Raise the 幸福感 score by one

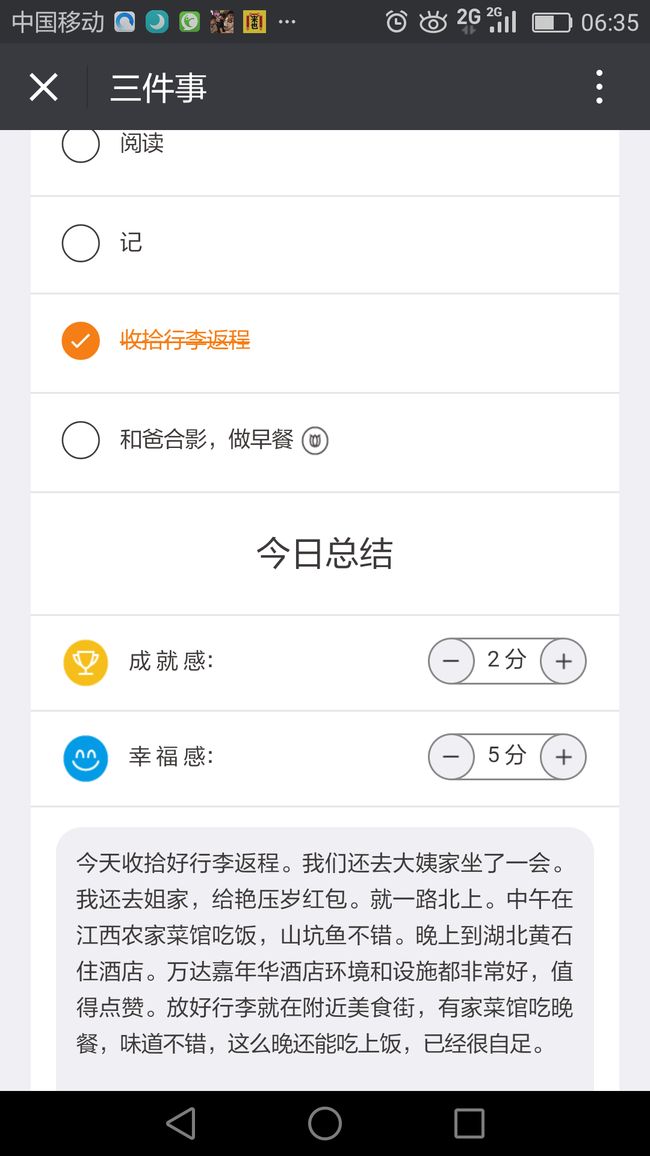point(563,756)
